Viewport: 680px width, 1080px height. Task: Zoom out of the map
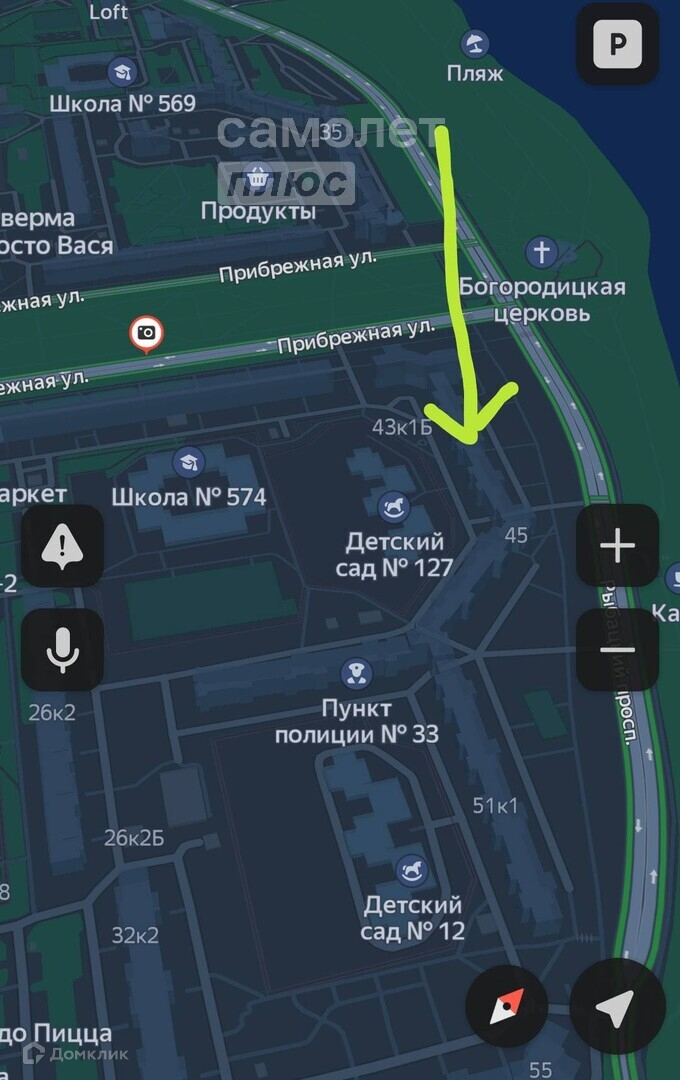[617, 650]
